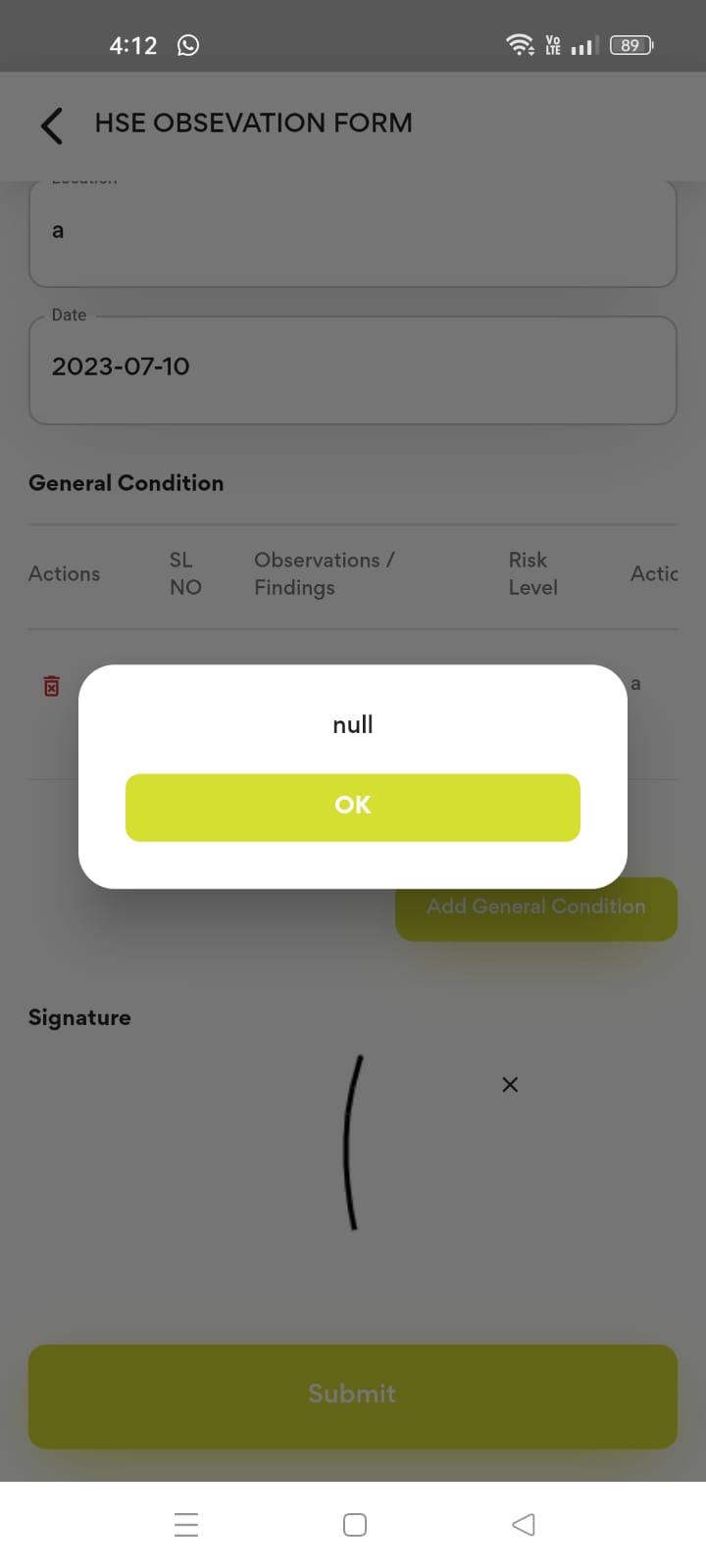The width and height of the screenshot is (706, 1568).
Task: Open the system recent apps button
Action: (x=186, y=1524)
